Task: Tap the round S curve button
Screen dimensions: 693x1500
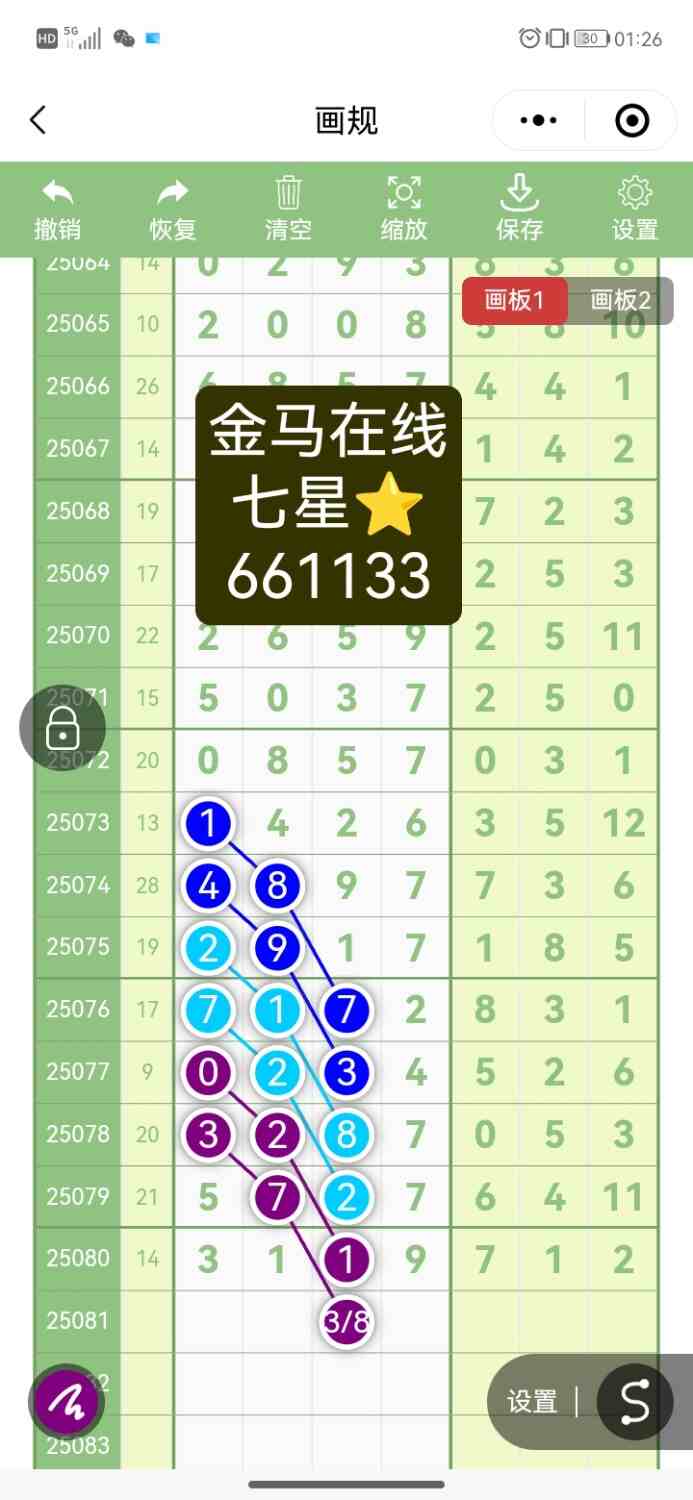Action: pyautogui.click(x=635, y=1402)
